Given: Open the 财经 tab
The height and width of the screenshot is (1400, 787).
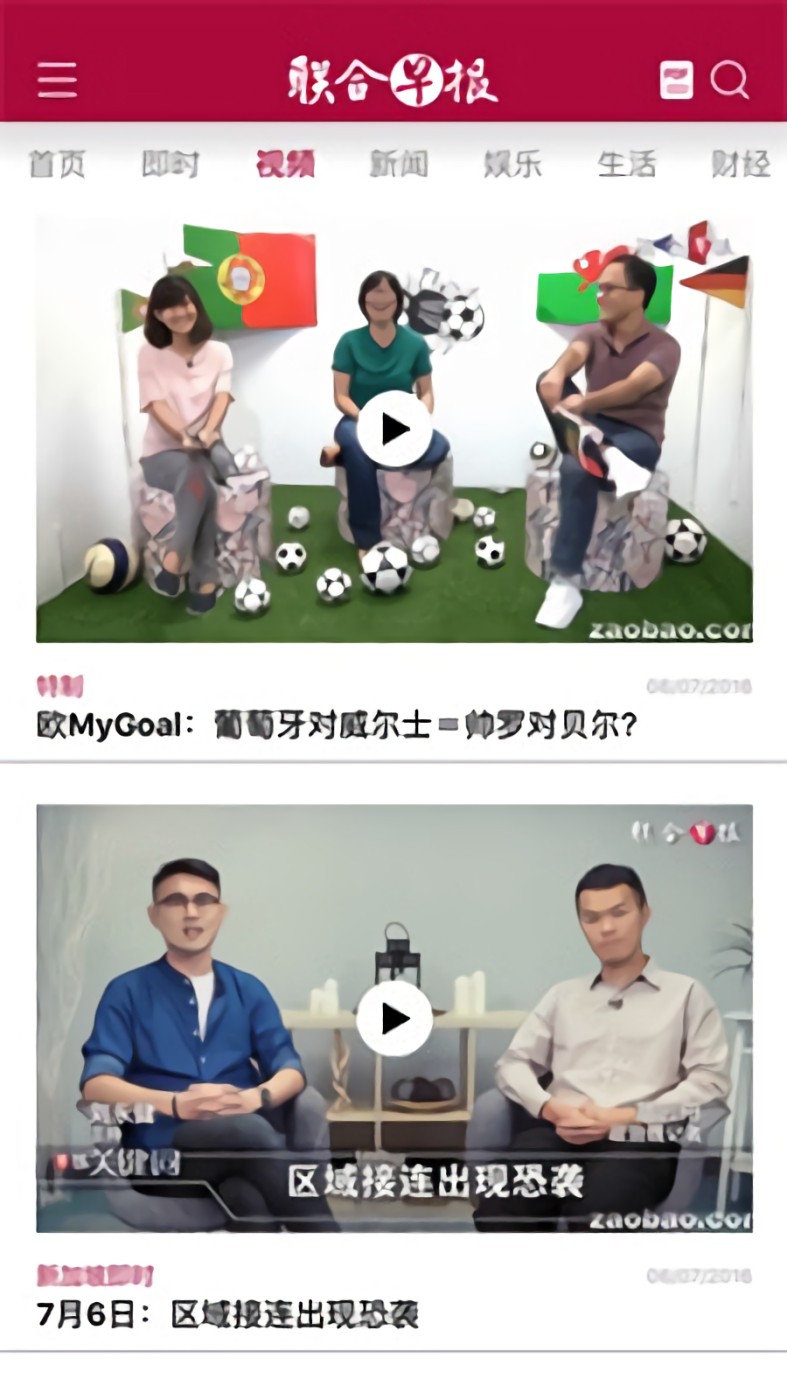Looking at the screenshot, I should [x=741, y=163].
